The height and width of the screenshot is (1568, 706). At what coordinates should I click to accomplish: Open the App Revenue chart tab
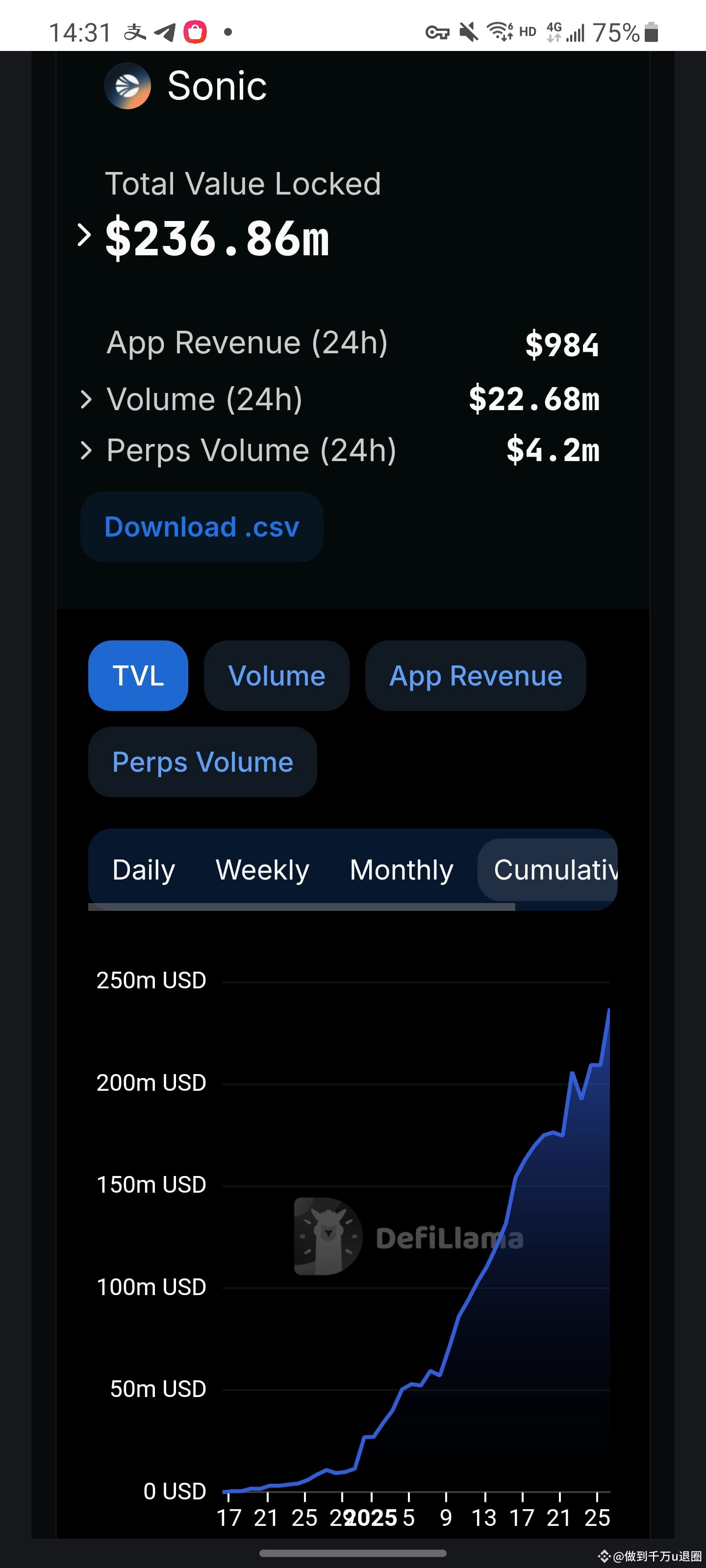(x=475, y=676)
